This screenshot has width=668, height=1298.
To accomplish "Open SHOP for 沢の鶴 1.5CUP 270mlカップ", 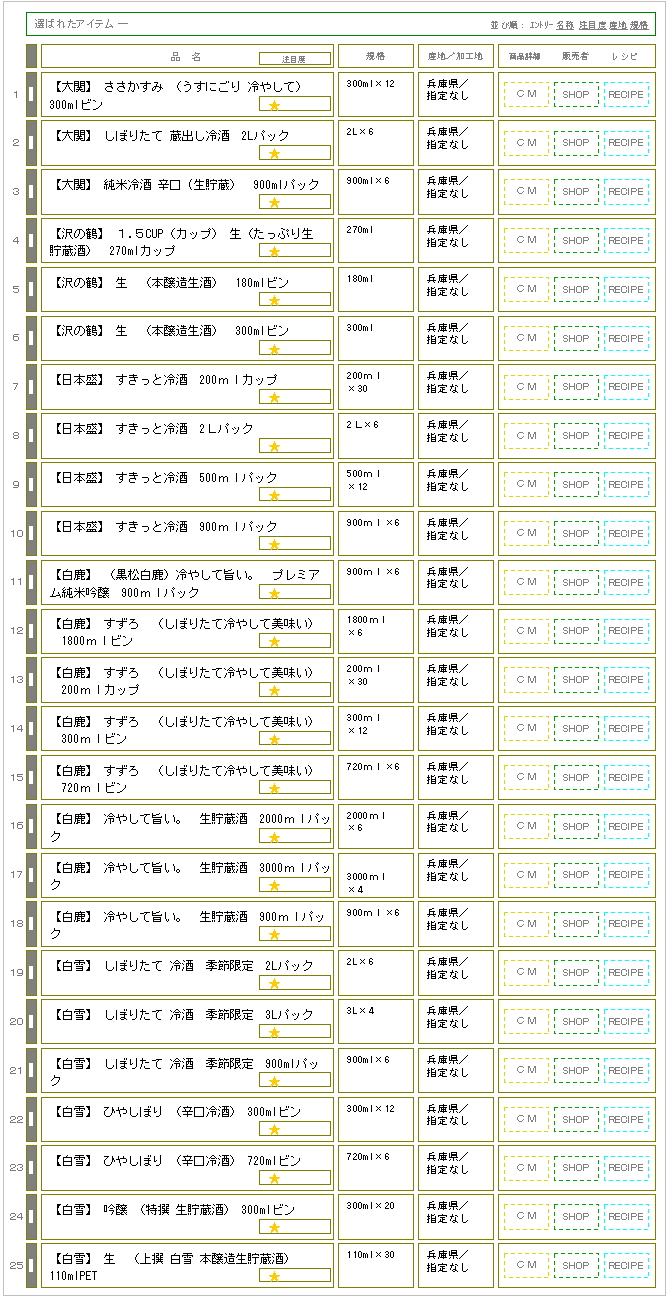I will tap(576, 241).
